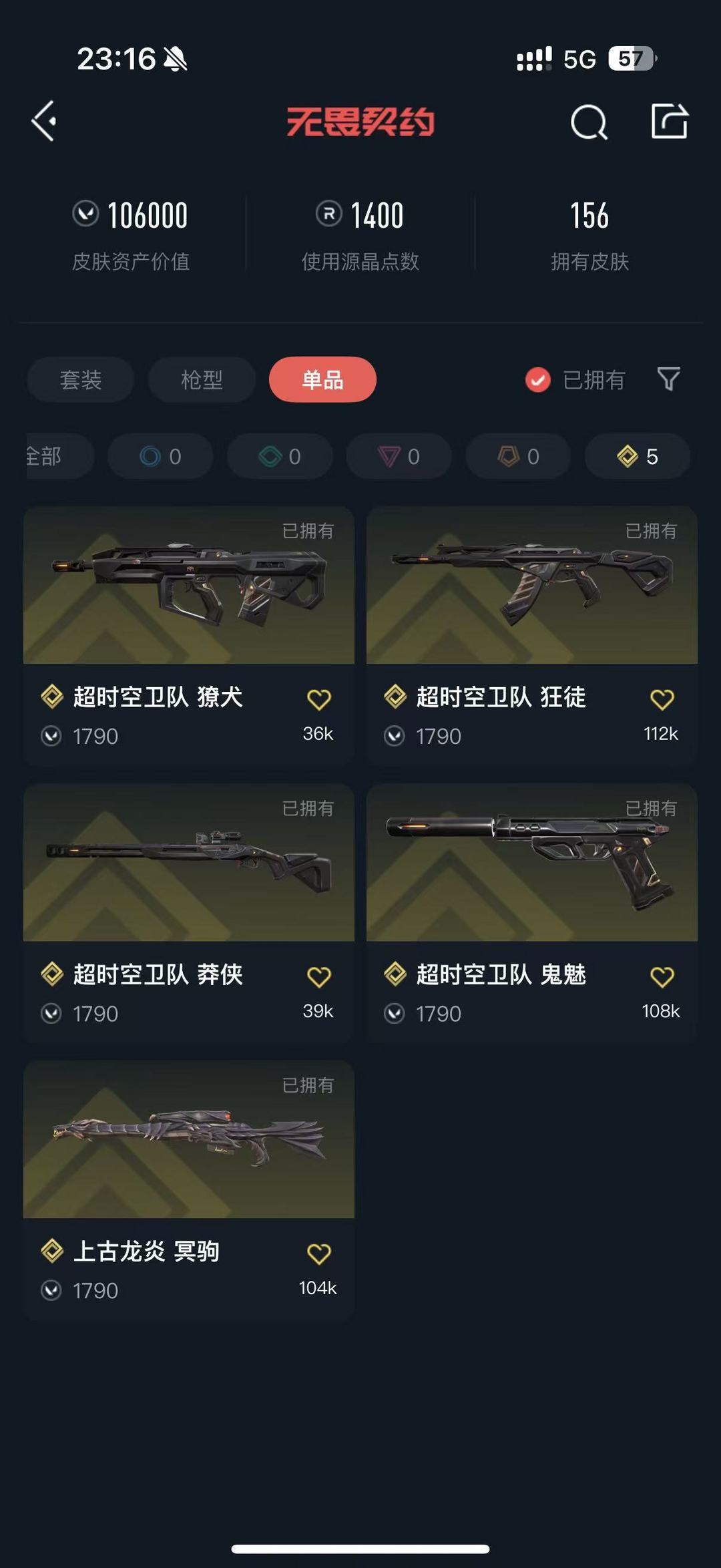Open the filter funnel icon
Screen dimensions: 721x1568
pyautogui.click(x=669, y=379)
